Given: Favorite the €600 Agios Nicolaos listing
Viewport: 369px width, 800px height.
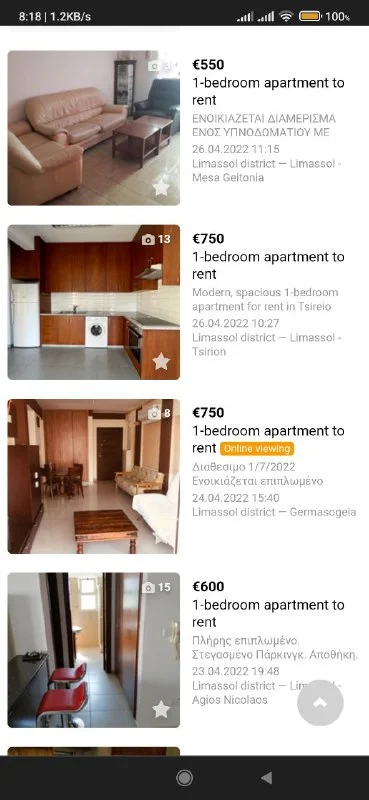Looking at the screenshot, I should click(x=161, y=709).
